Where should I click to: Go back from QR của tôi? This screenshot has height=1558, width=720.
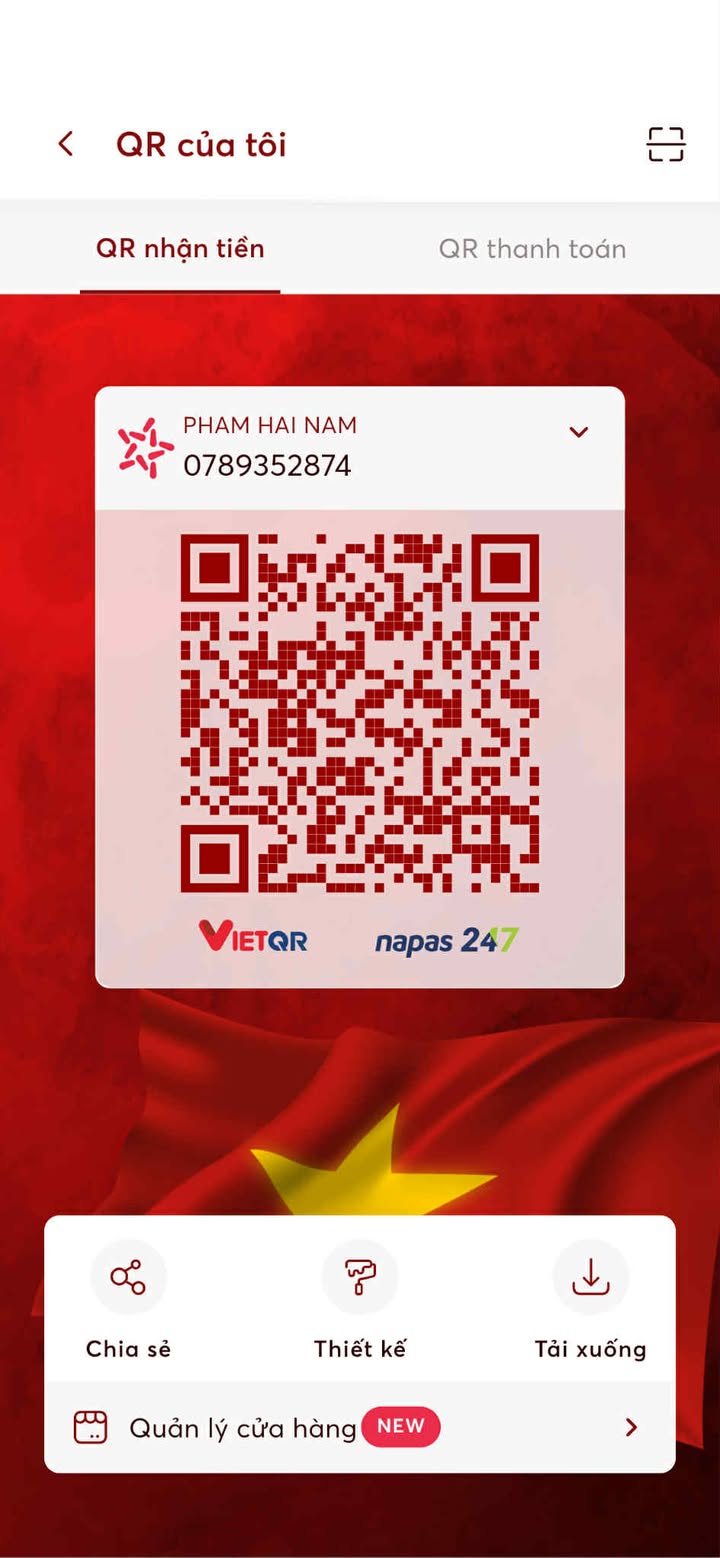(x=66, y=144)
